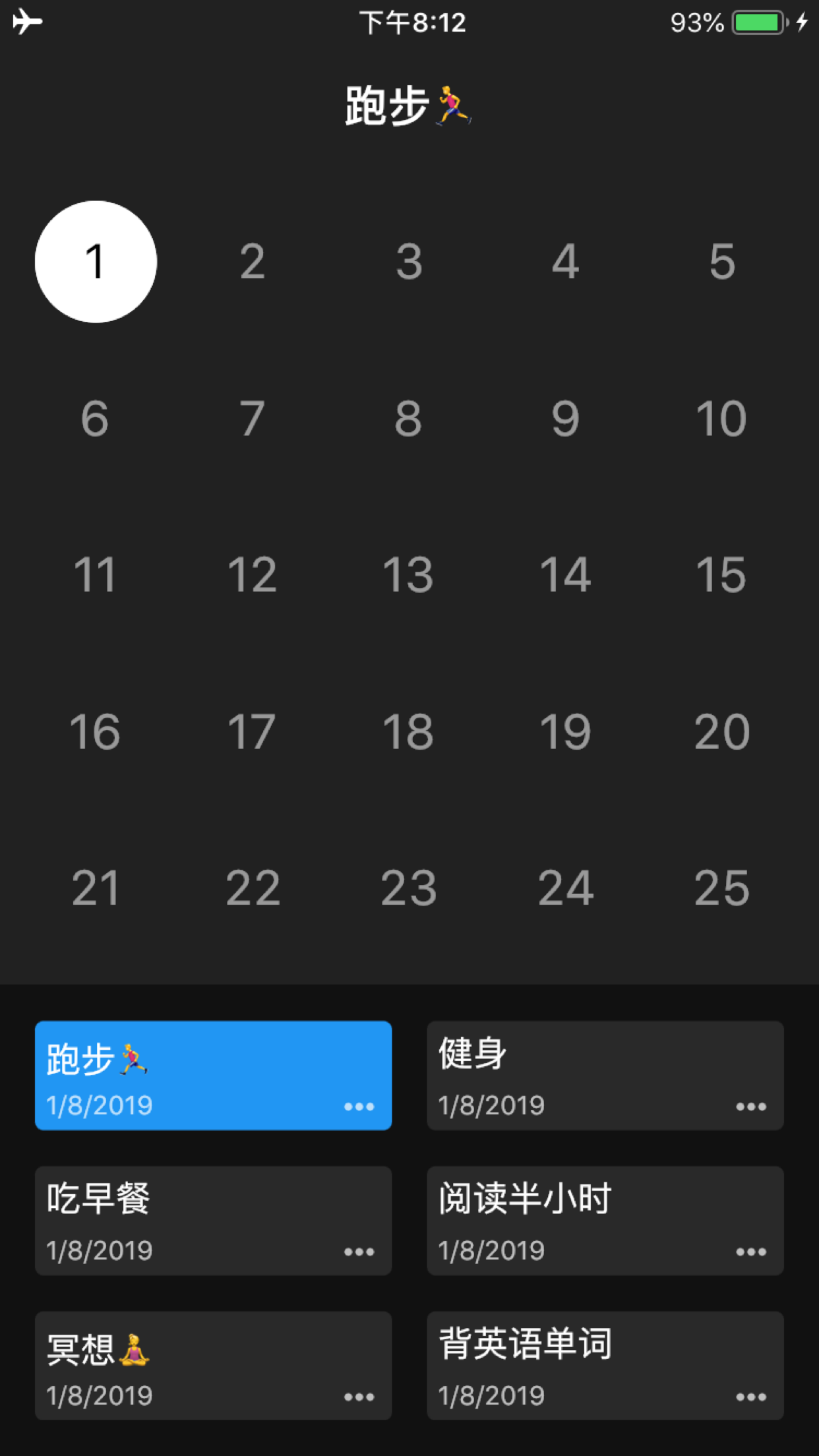This screenshot has height=1456, width=819.
Task: Mark day 25 as done
Action: coord(722,888)
